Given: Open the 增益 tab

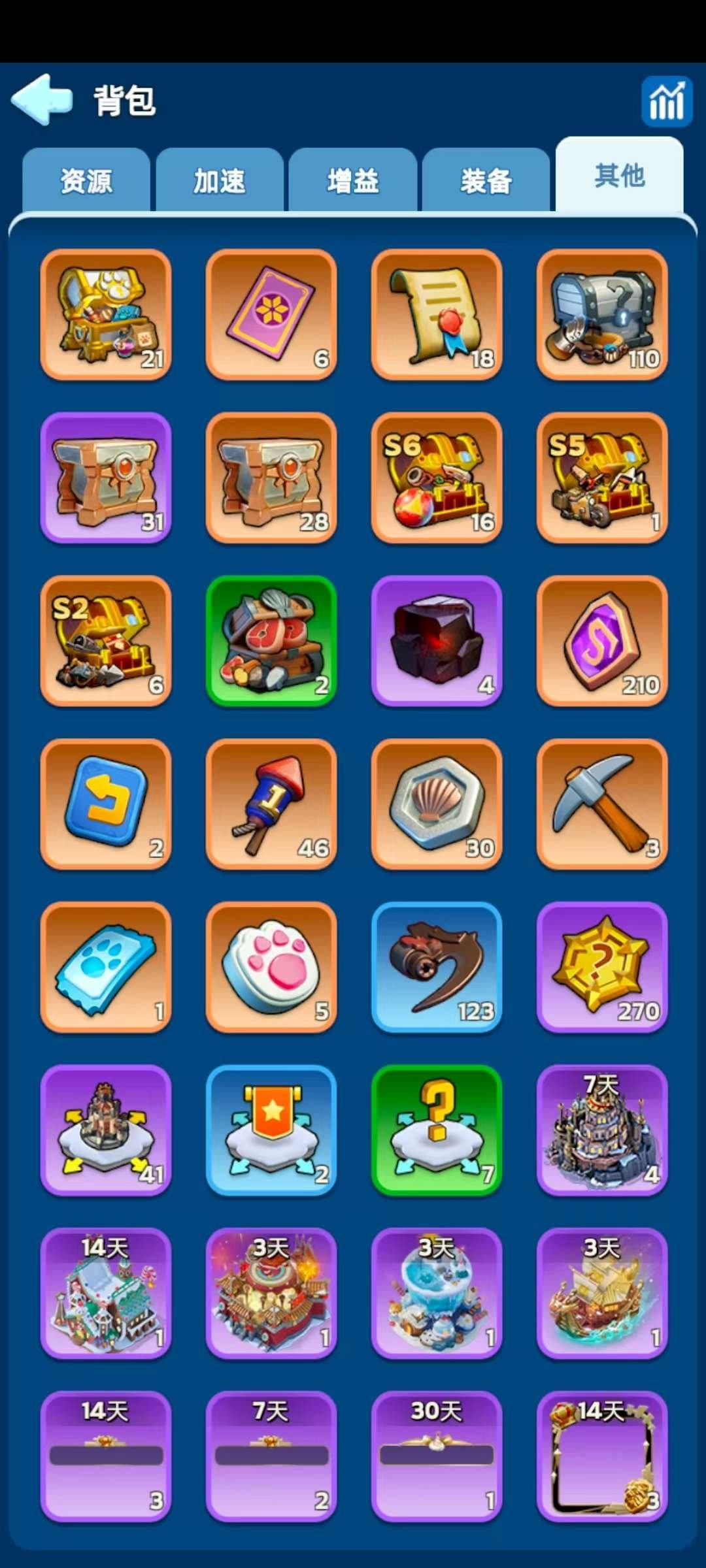Looking at the screenshot, I should pos(353,181).
